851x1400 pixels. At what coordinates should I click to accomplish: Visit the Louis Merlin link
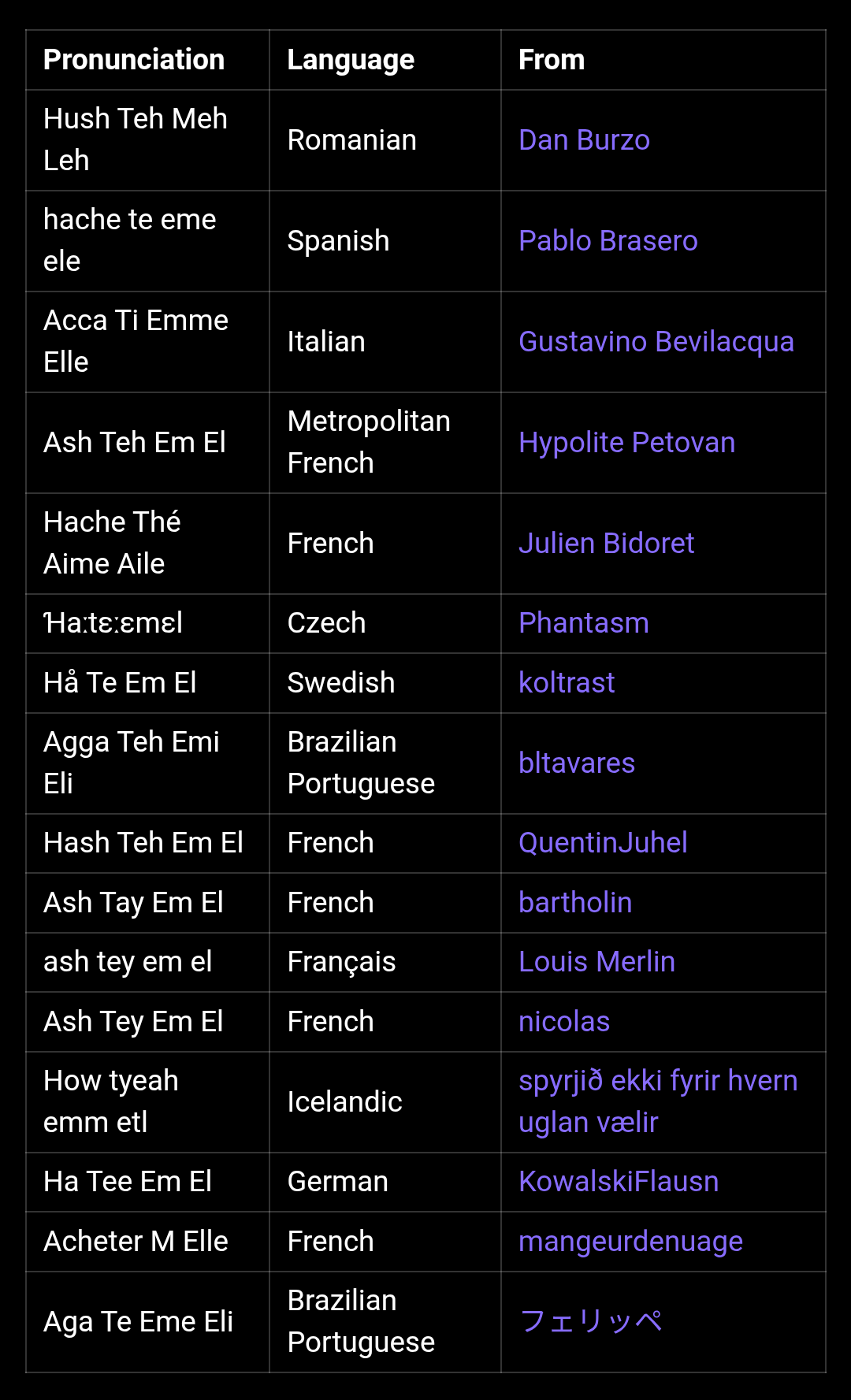click(596, 962)
